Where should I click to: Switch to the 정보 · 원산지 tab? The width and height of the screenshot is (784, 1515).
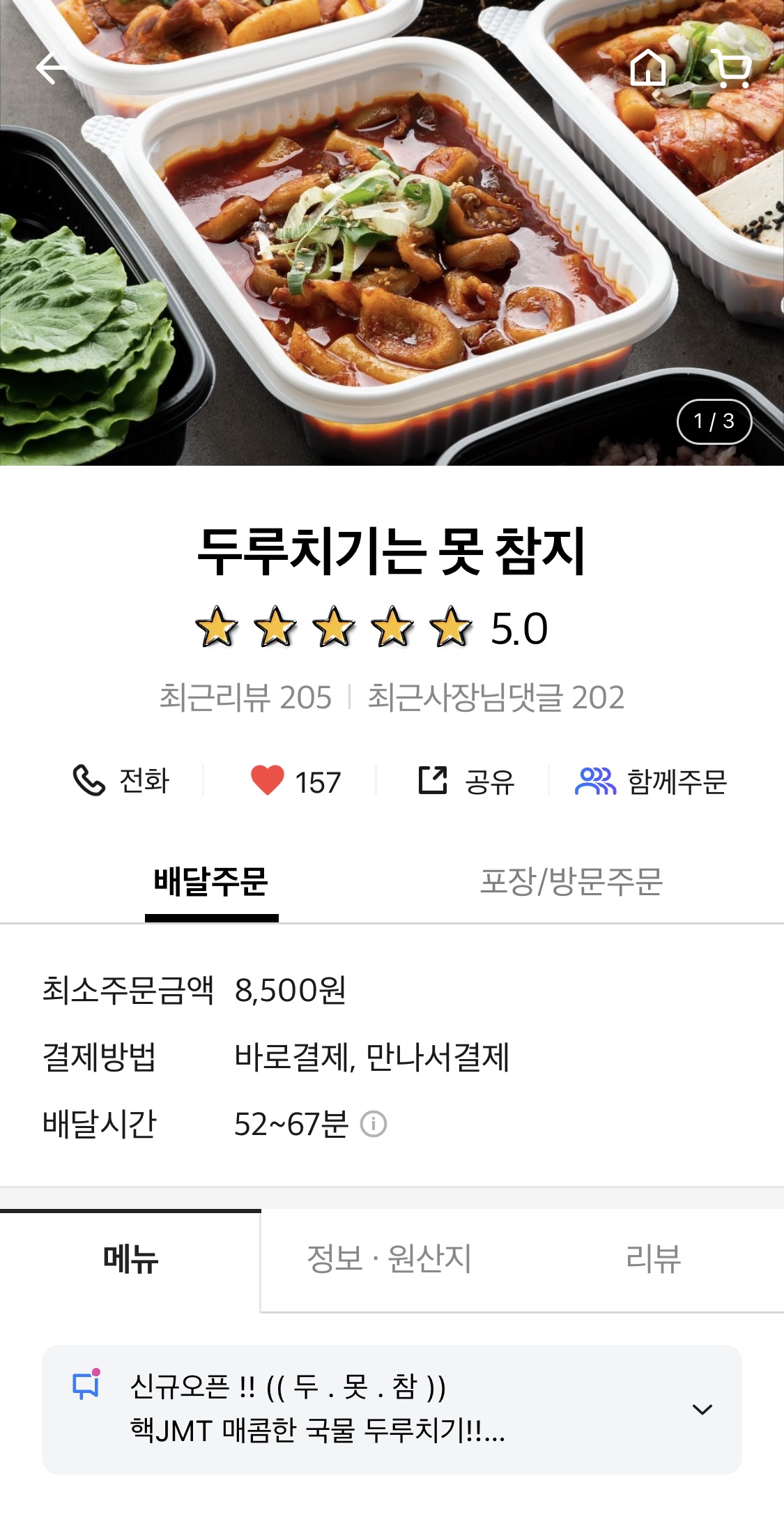[x=390, y=1260]
